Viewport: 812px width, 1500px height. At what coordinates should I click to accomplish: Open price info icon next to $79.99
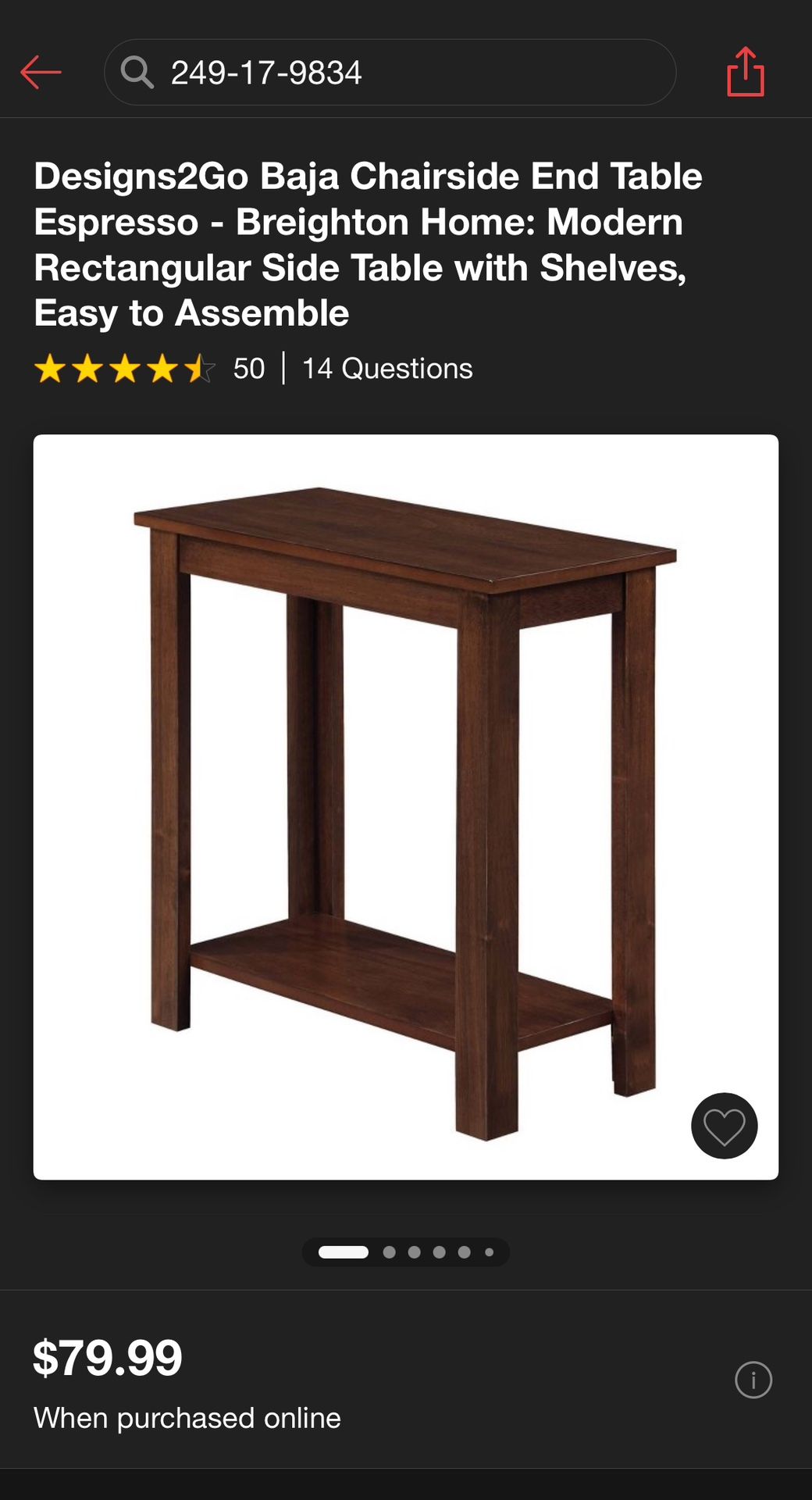point(753,1380)
